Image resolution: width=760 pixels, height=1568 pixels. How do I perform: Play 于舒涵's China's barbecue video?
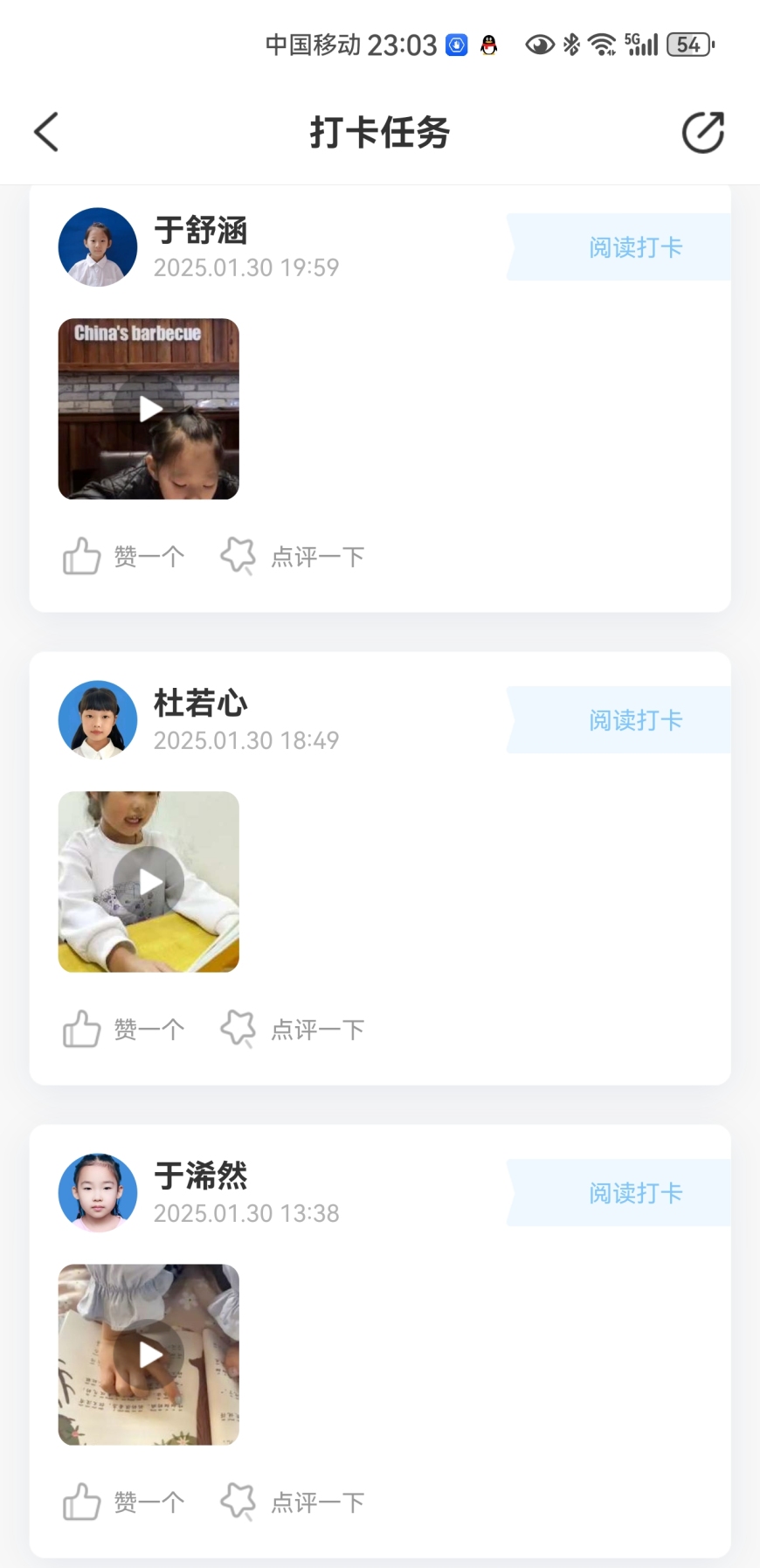pos(149,409)
